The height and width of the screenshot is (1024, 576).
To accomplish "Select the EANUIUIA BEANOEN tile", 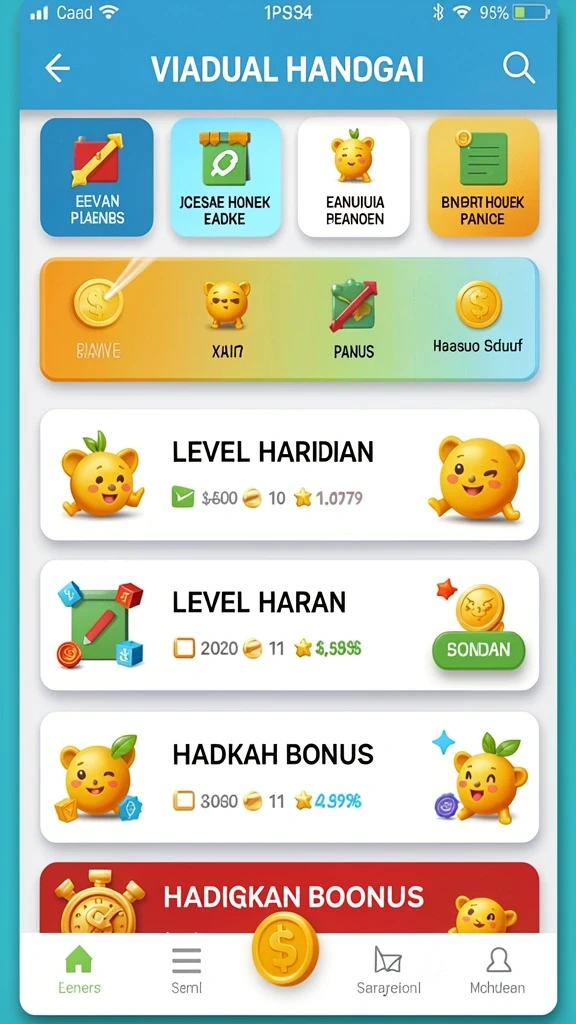I will tap(354, 177).
